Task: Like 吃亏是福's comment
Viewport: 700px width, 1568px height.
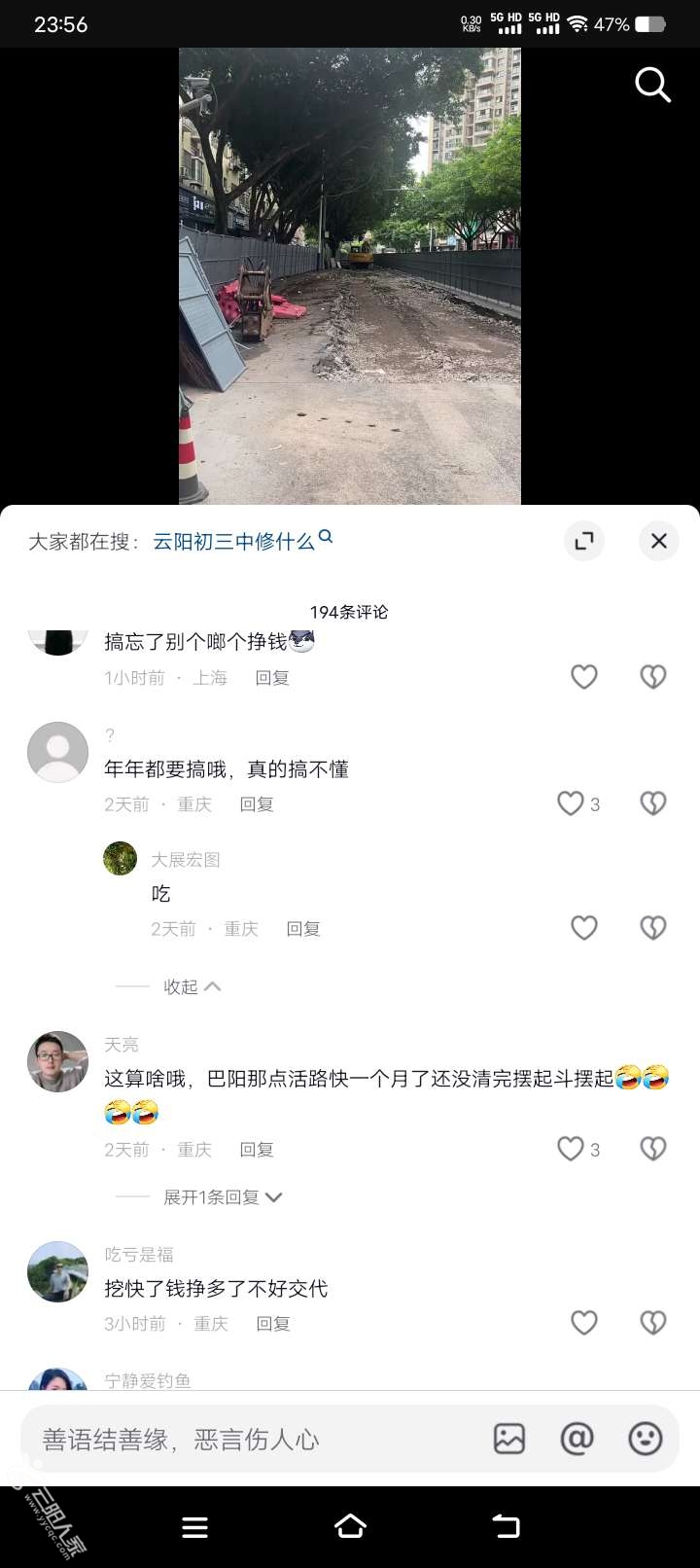Action: (x=583, y=1323)
